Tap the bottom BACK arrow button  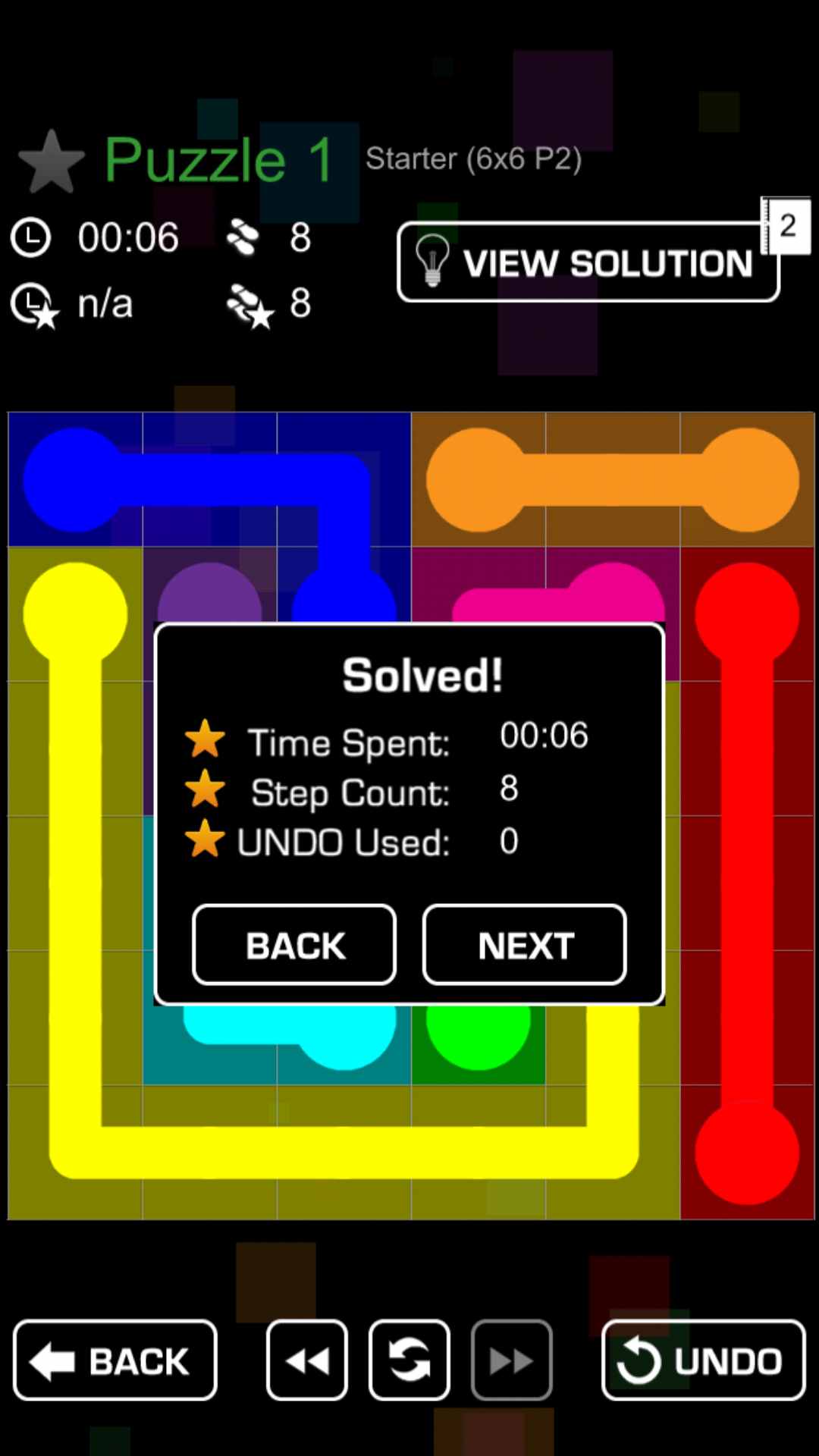tap(115, 1360)
